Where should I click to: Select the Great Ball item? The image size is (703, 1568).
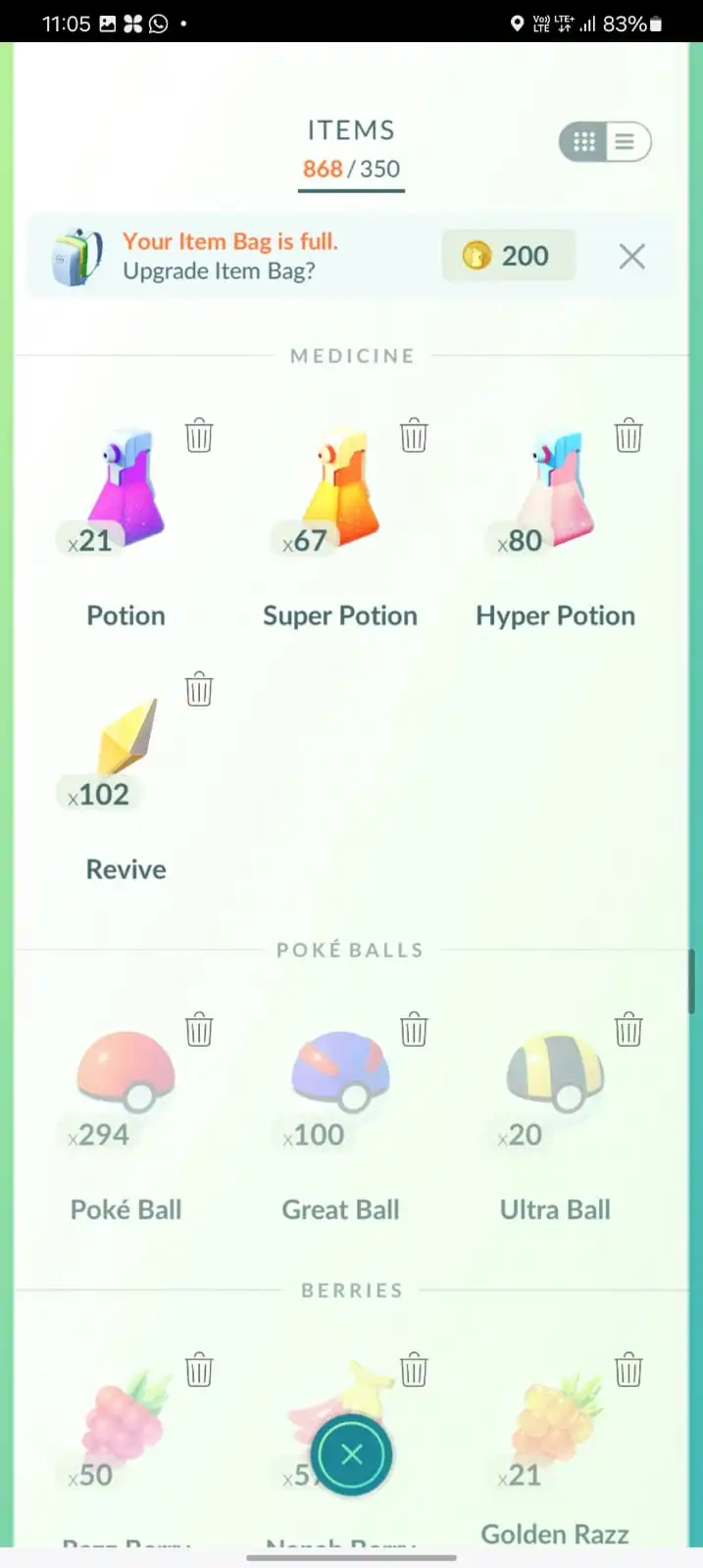(x=340, y=1078)
